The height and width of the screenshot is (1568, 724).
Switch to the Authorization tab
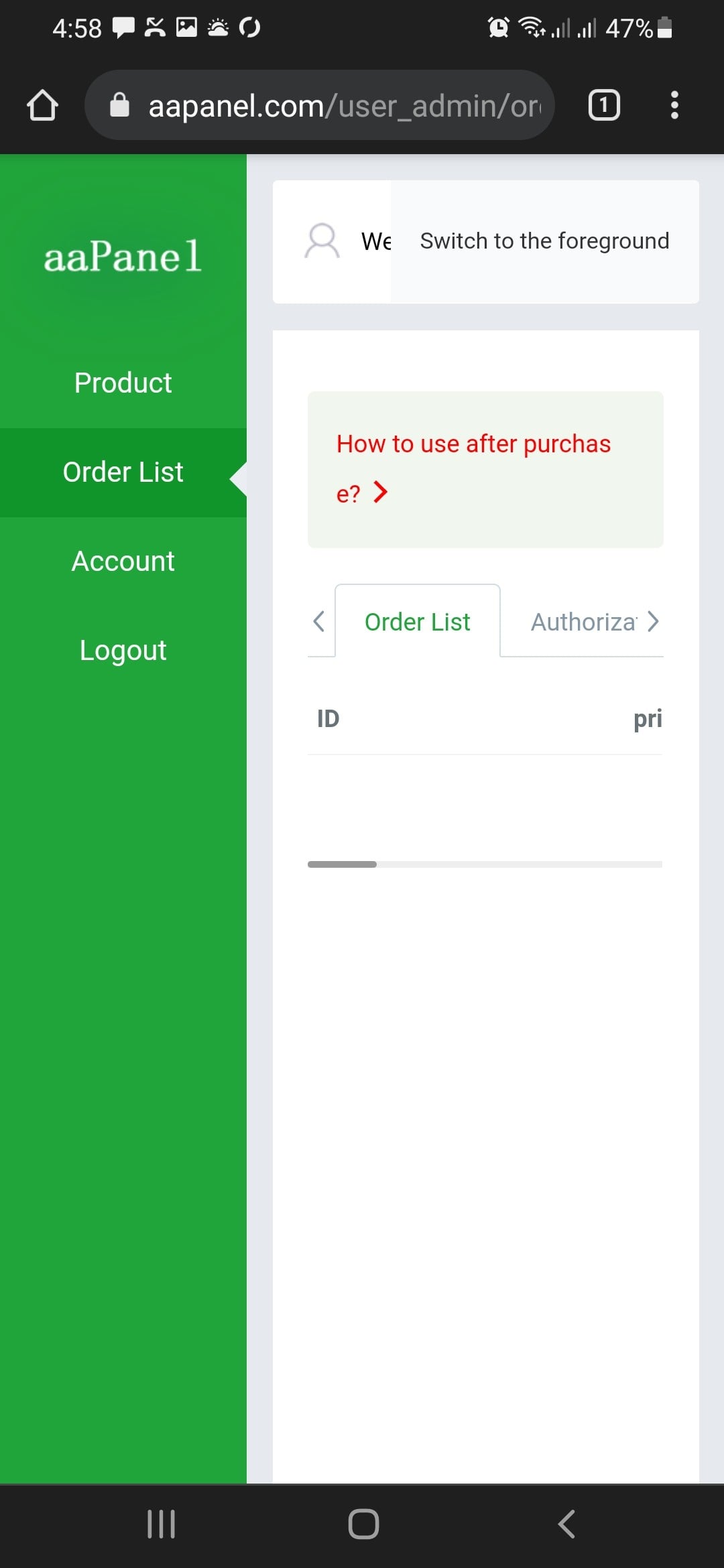tap(582, 622)
